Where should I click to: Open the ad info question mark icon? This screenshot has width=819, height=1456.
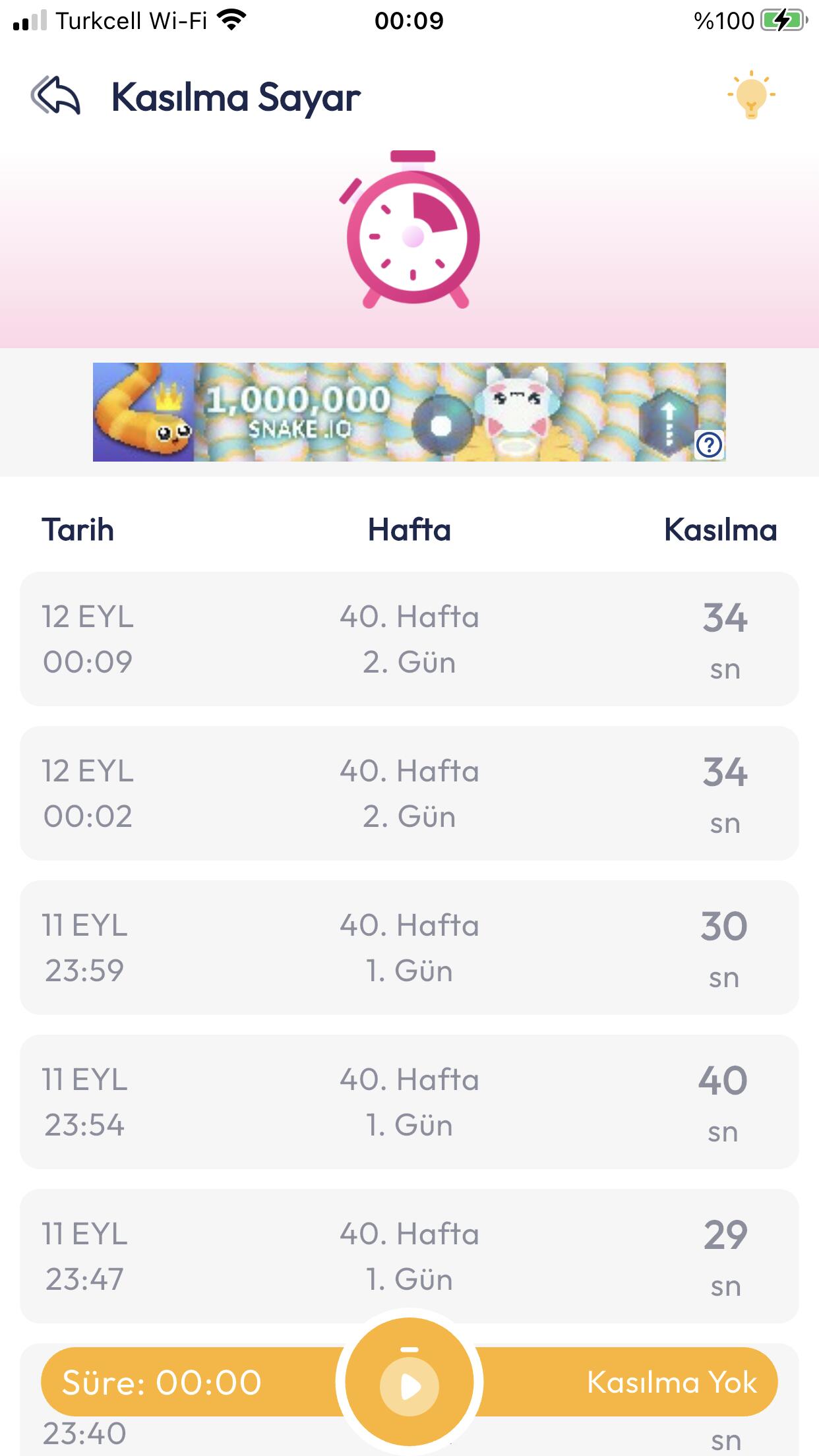tap(710, 445)
